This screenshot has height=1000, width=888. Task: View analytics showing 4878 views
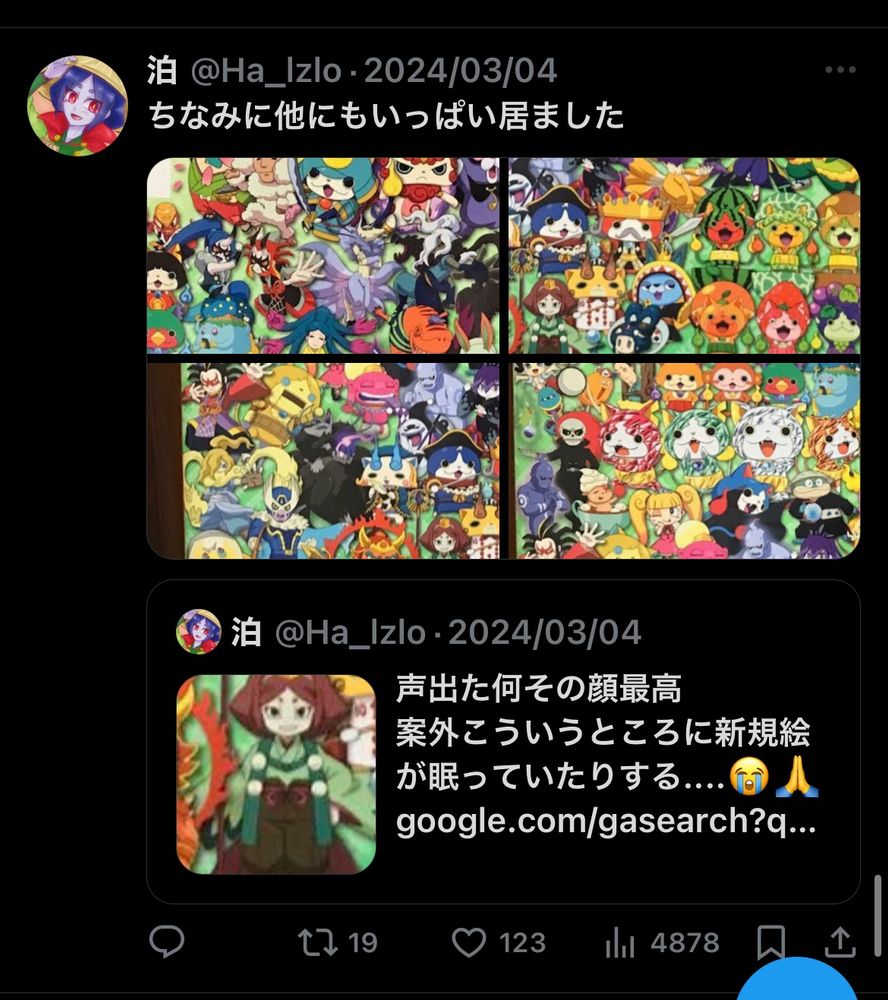pyautogui.click(x=623, y=941)
